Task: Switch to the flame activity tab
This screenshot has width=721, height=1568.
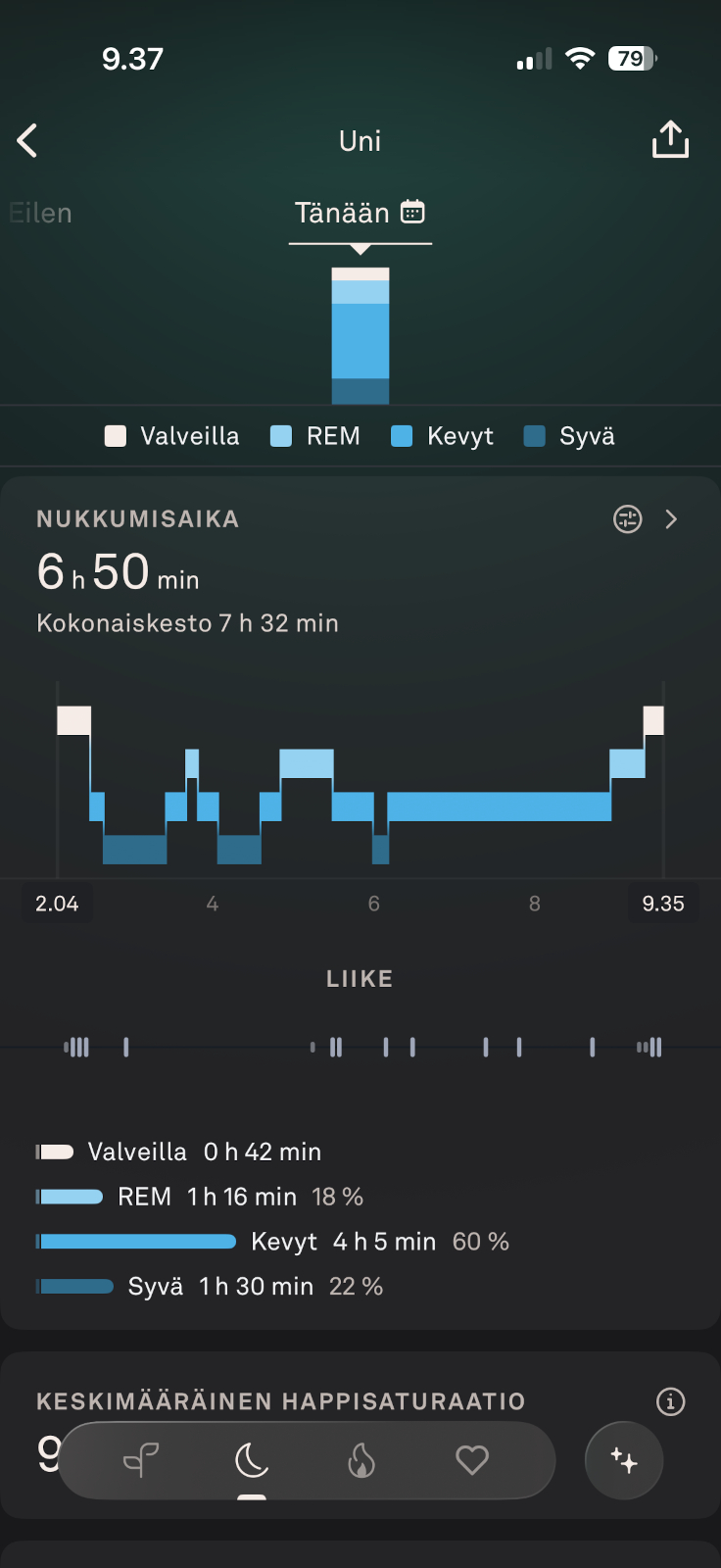Action: (361, 1460)
